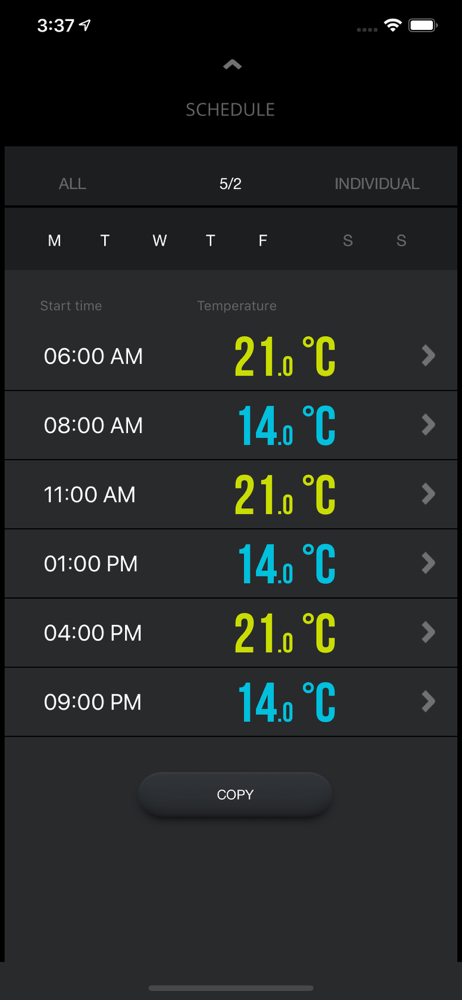Select the 5/2 schedule mode
The height and width of the screenshot is (1000, 462).
click(x=230, y=184)
